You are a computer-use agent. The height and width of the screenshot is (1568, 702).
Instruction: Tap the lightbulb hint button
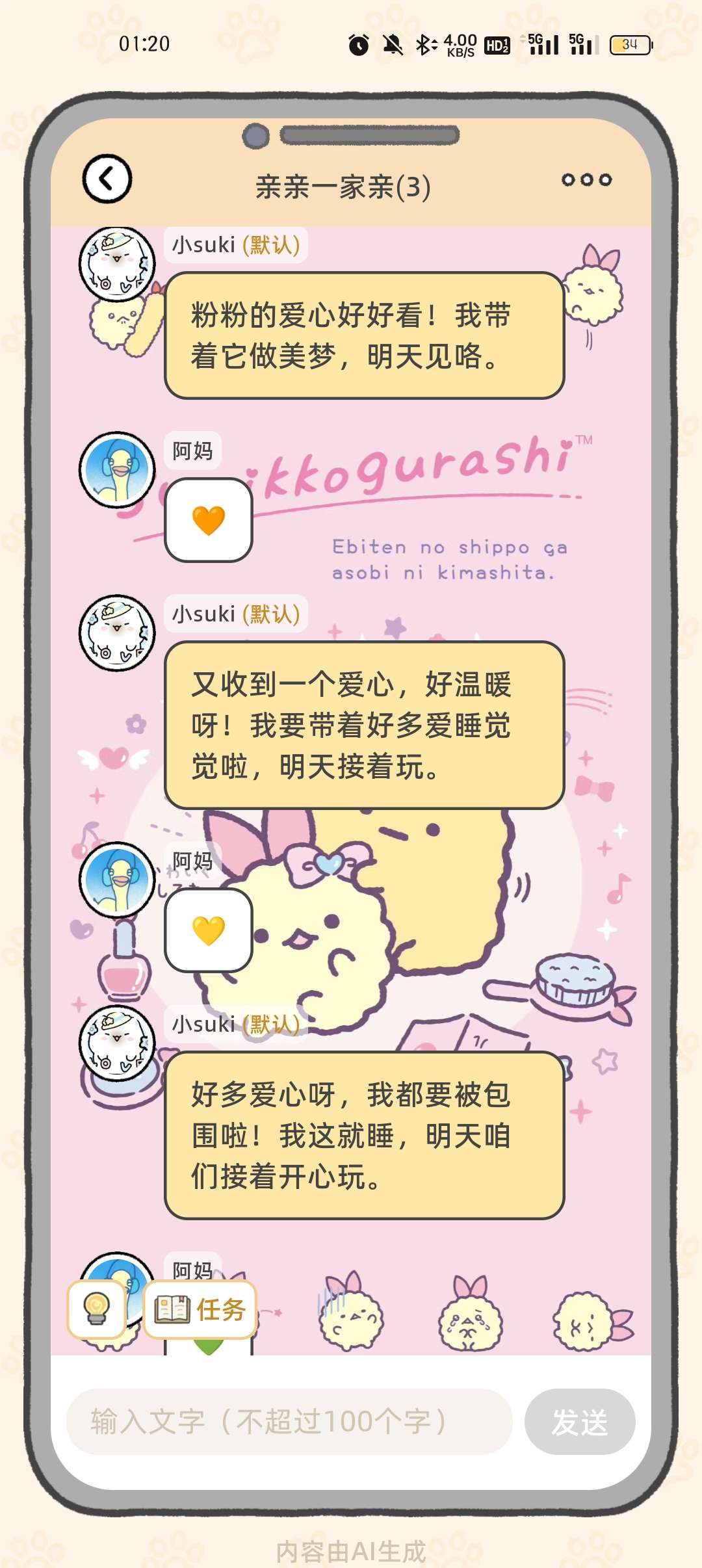pyautogui.click(x=97, y=1309)
